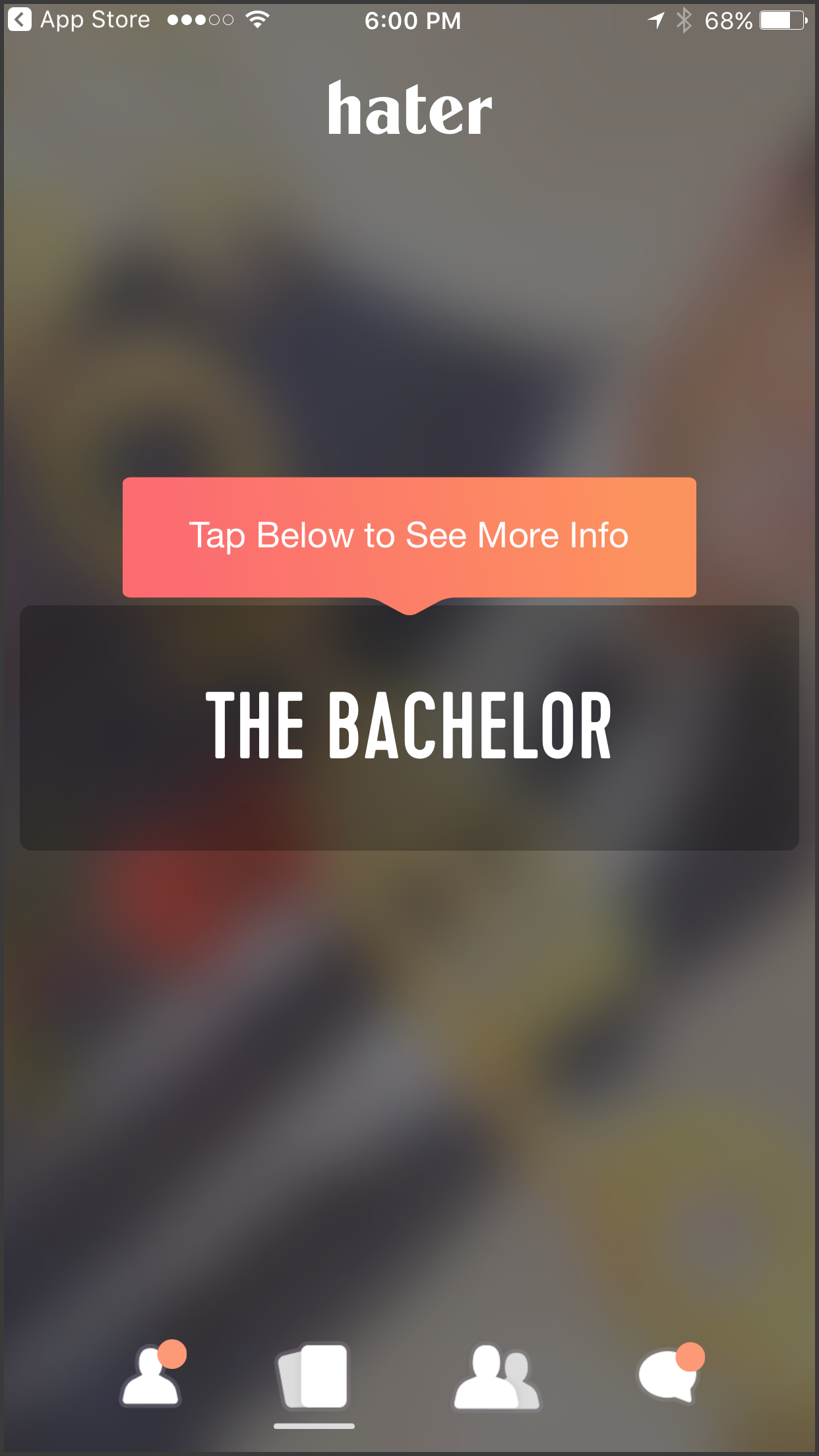Open the messages chat tab

[669, 1376]
